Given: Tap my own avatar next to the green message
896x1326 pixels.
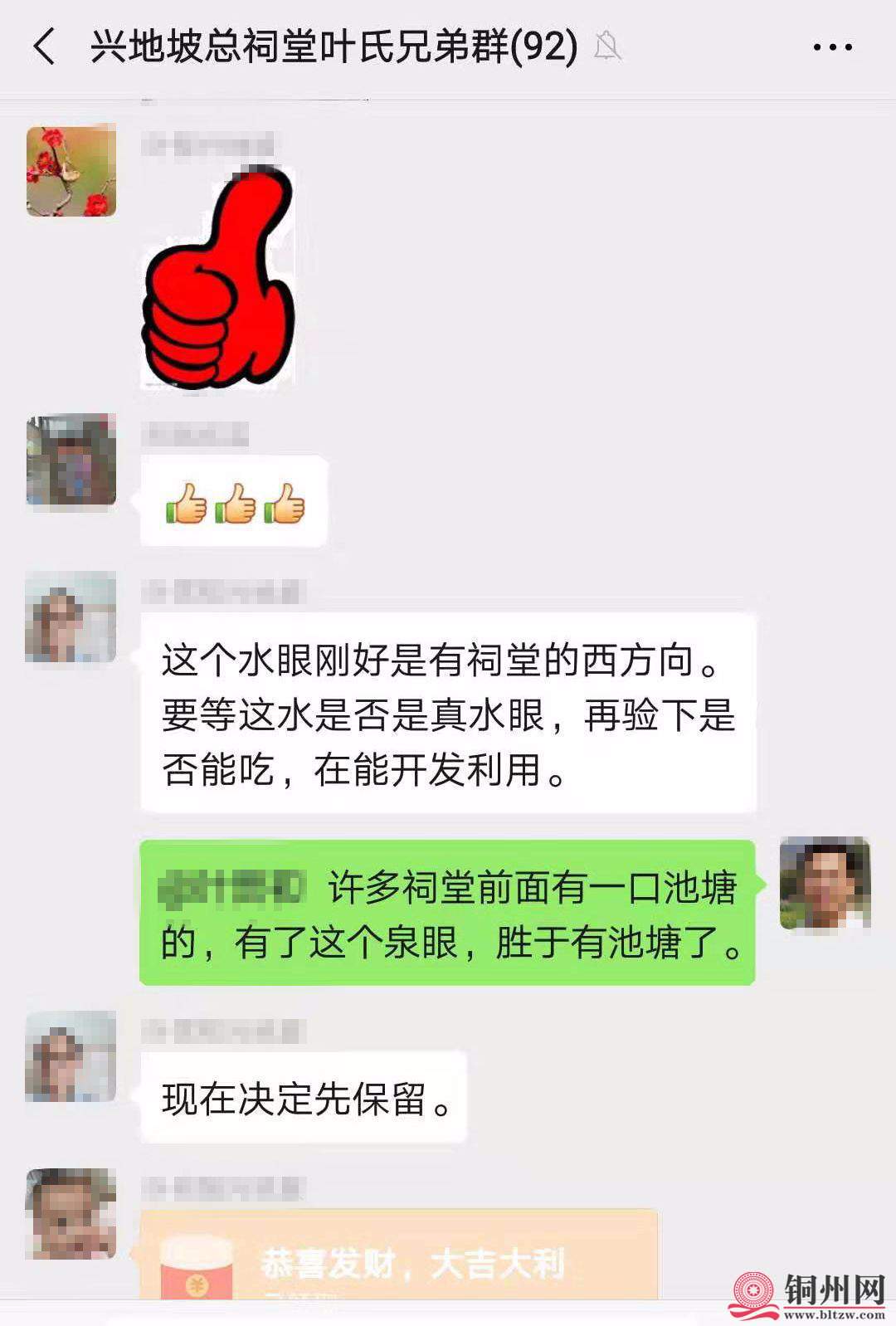Looking at the screenshot, I should click(x=825, y=883).
